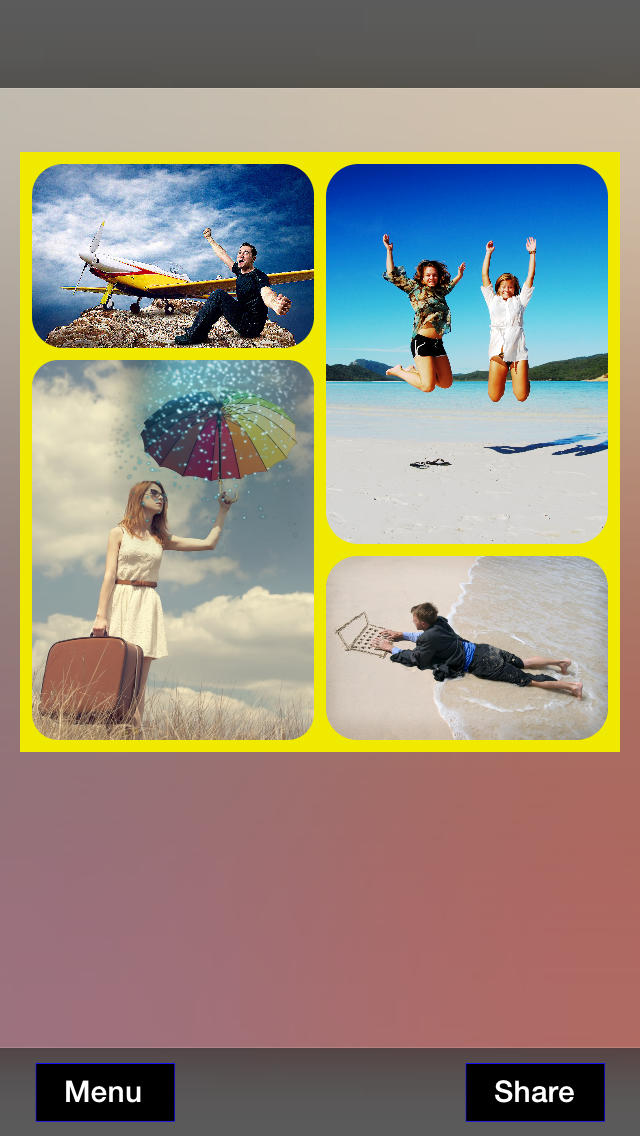Select the beach jumping photo tile

tap(467, 354)
